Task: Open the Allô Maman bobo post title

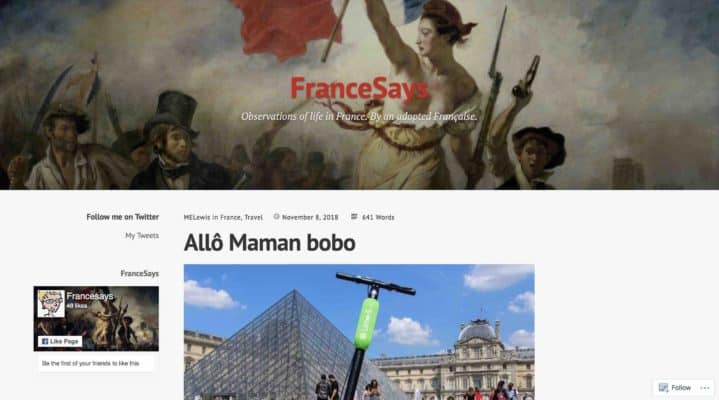Action: (269, 243)
